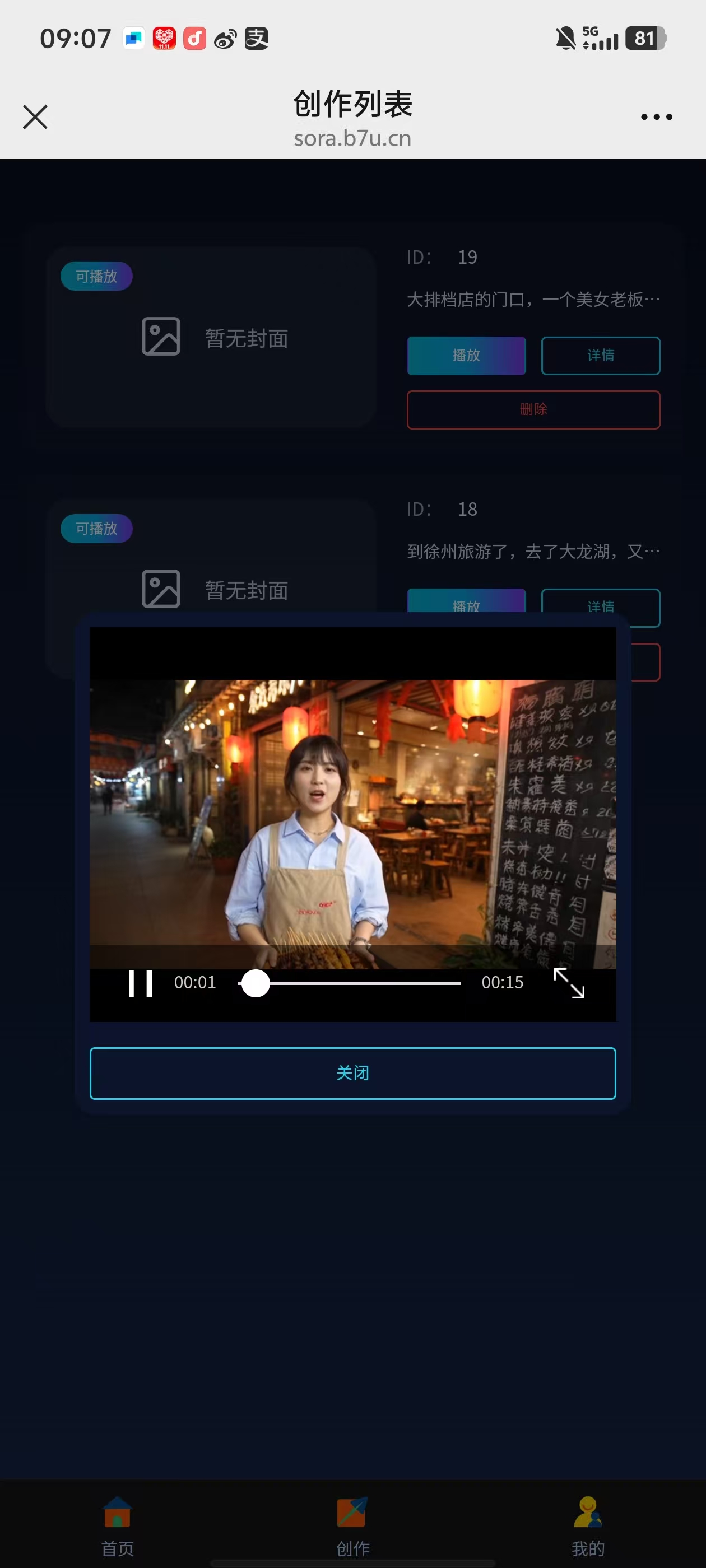The width and height of the screenshot is (706, 1568).
Task: Delete entry ID 19 via 删除 button
Action: (x=532, y=410)
